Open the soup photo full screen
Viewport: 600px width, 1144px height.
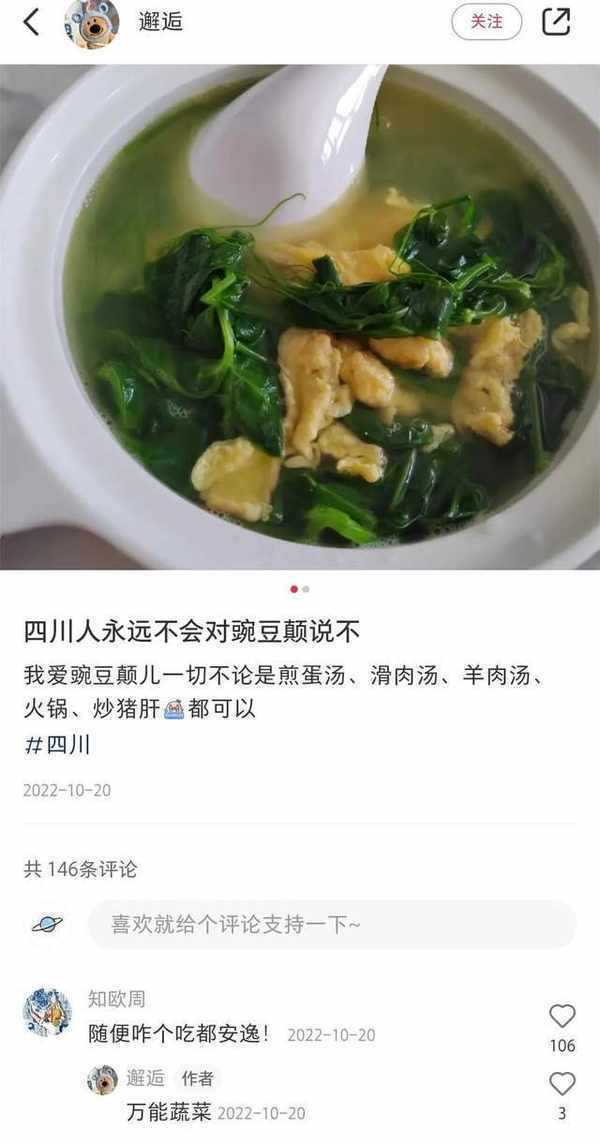300,318
